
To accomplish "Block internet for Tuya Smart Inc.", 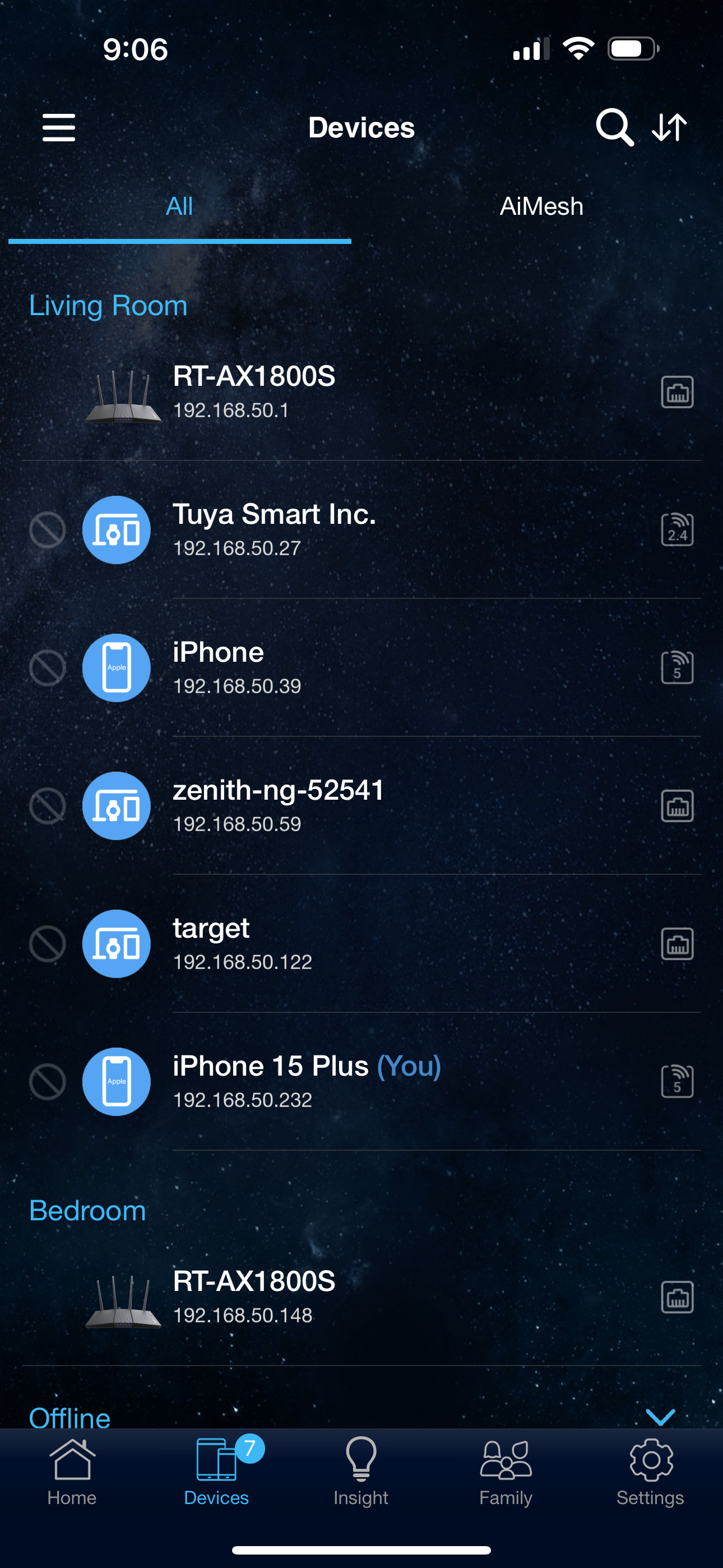I will pyautogui.click(x=48, y=530).
